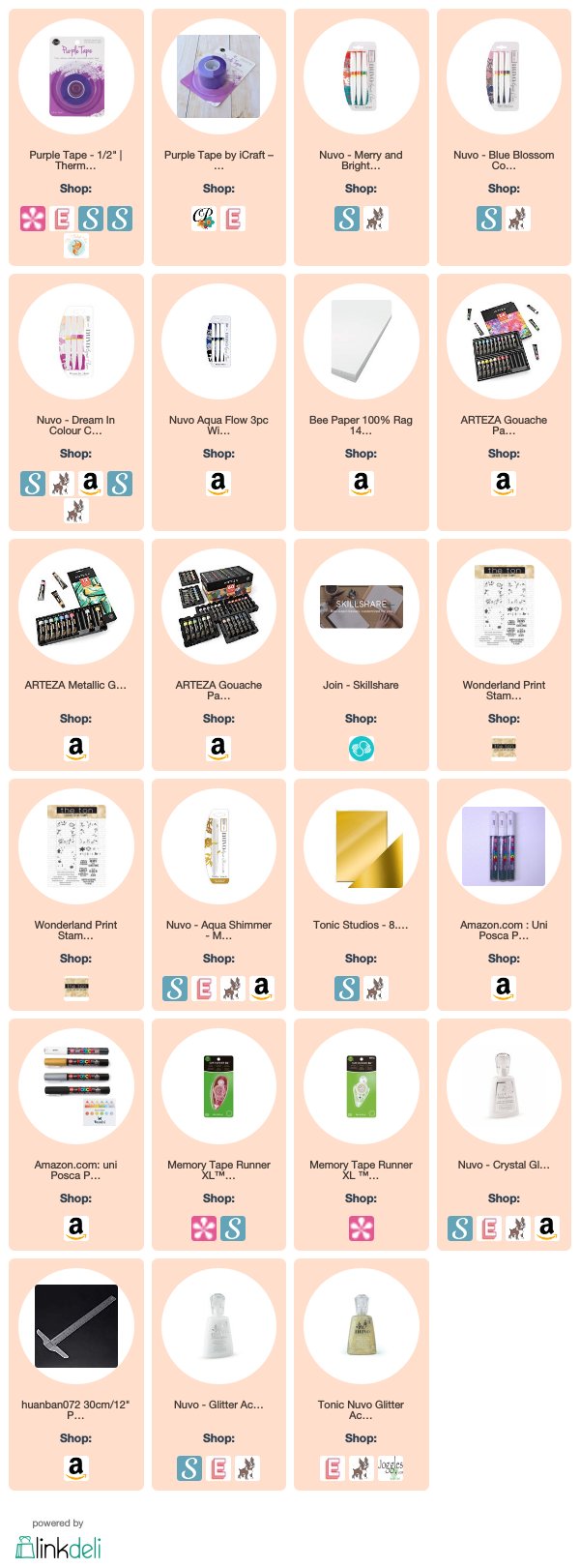The image size is (580, 1568).
Task: Buy Uni Posca P... pens on Amazon
Action: click(504, 988)
